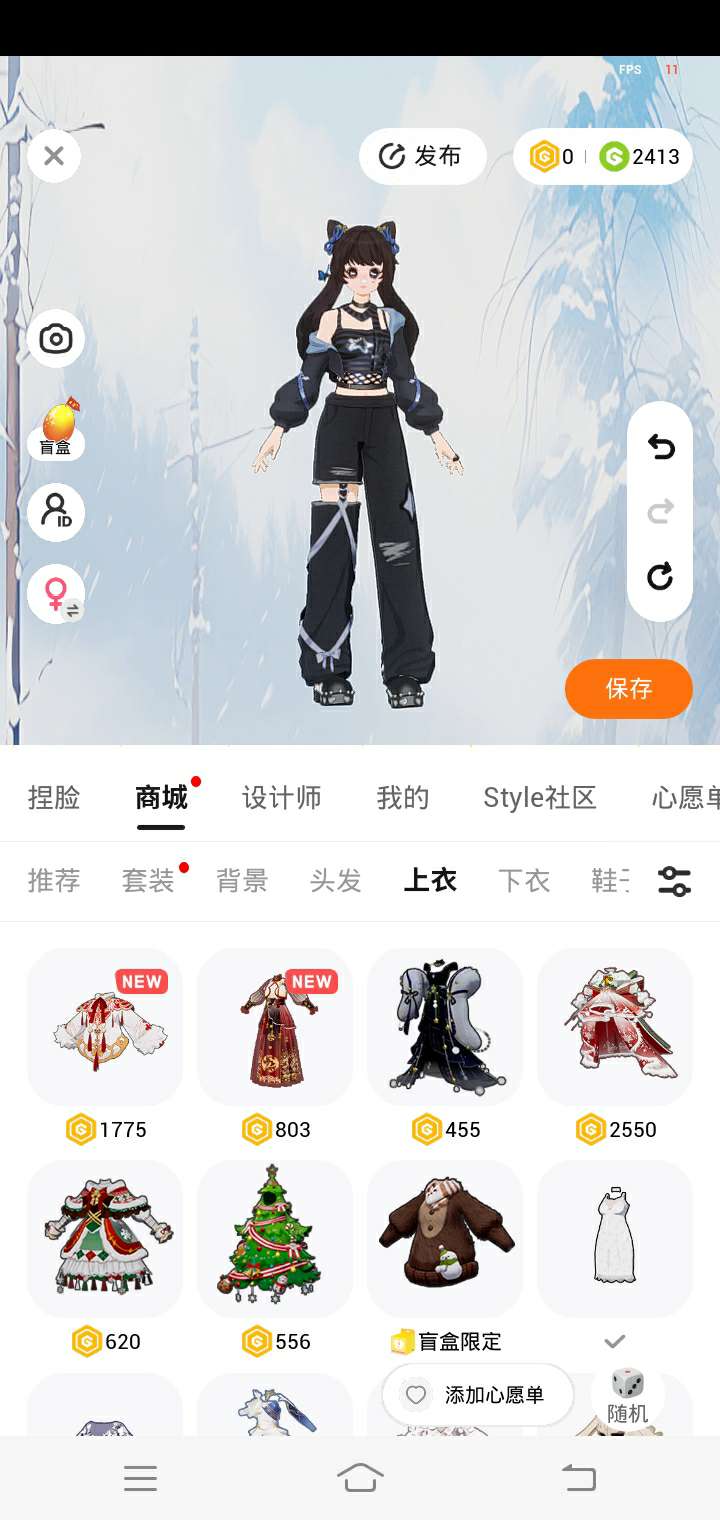Close the avatar editor with the X
720x1520 pixels.
pos(54,156)
